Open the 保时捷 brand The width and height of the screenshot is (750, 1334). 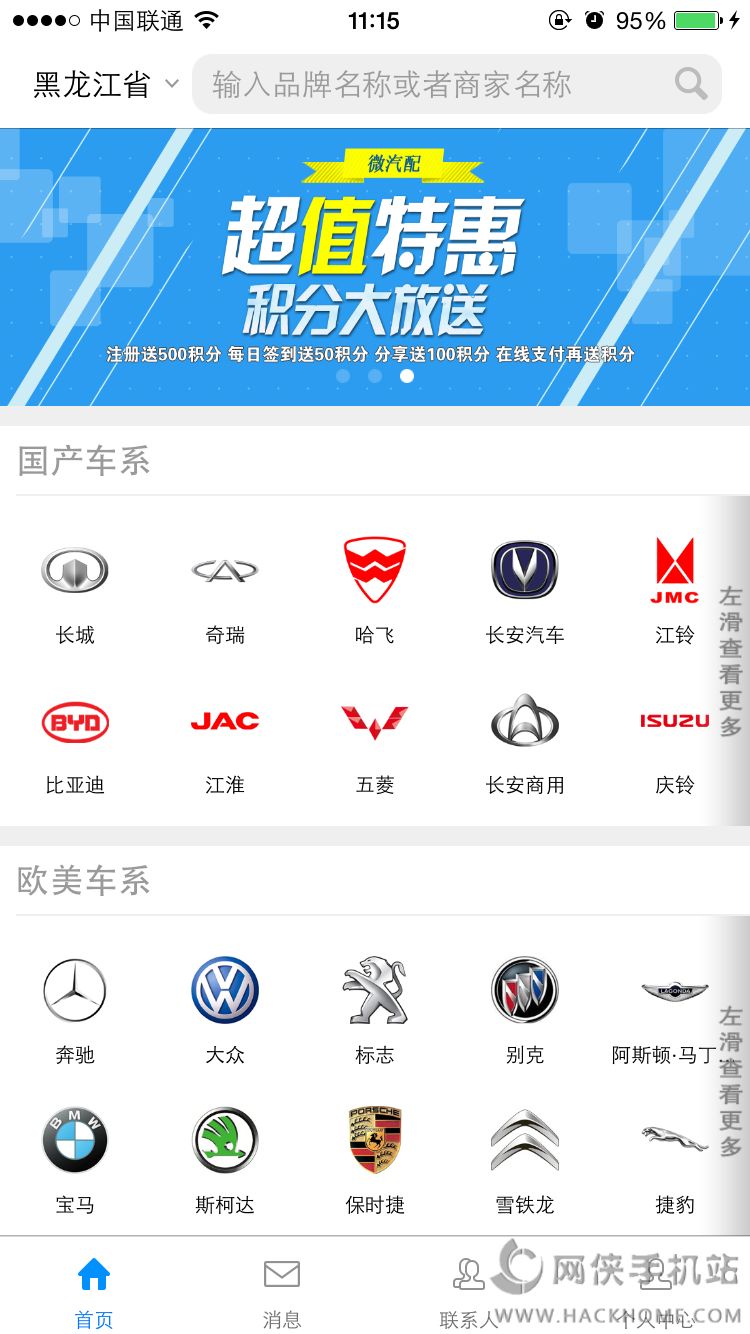pos(375,1160)
